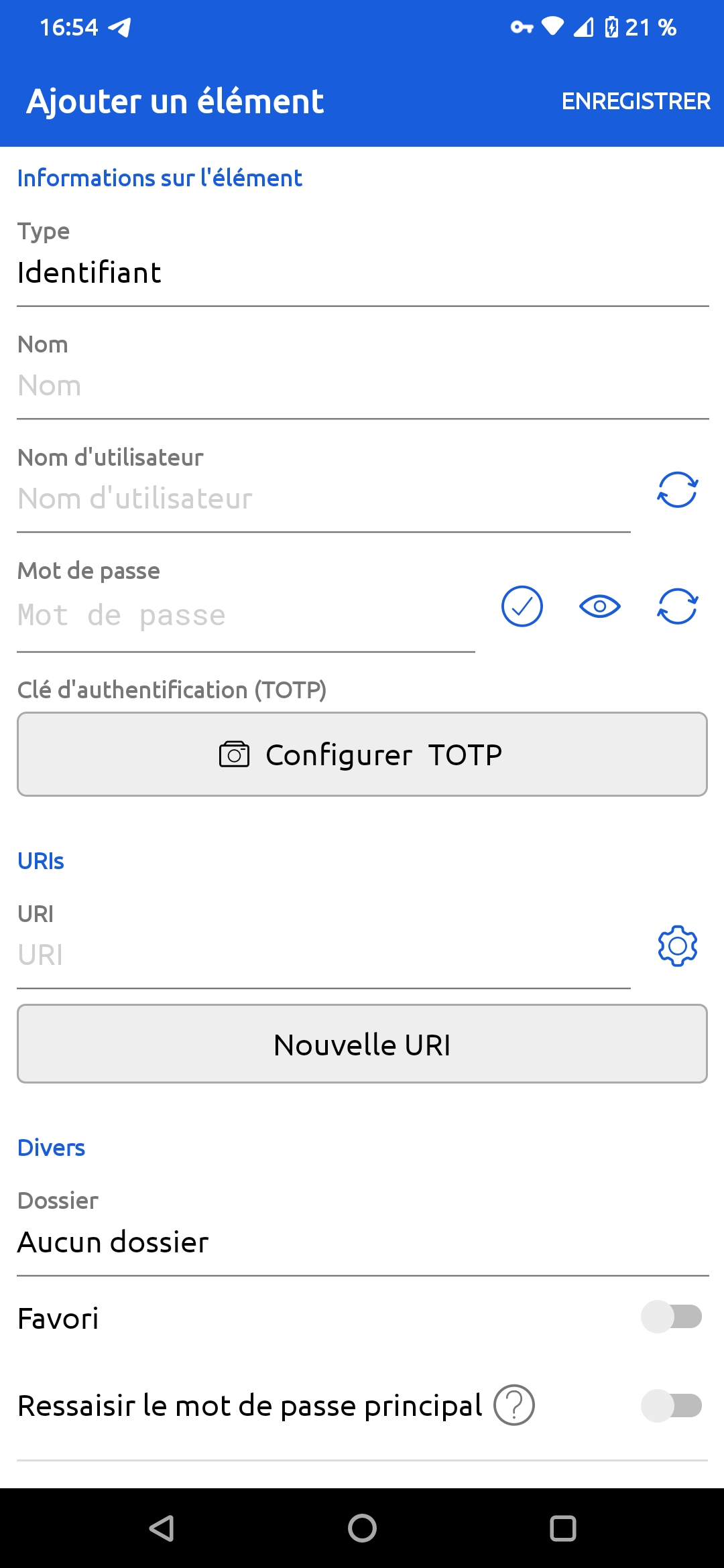Click inside the Nom input field

coord(268,385)
